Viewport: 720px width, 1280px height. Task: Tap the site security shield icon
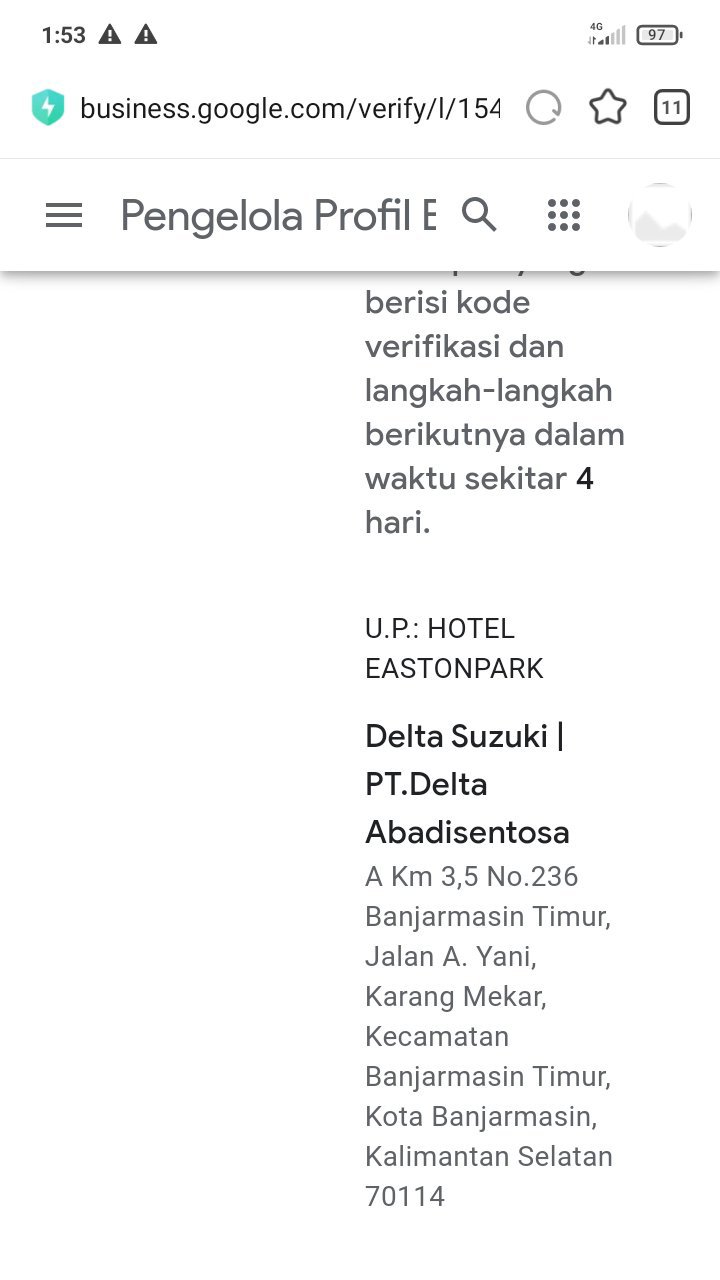coord(47,107)
